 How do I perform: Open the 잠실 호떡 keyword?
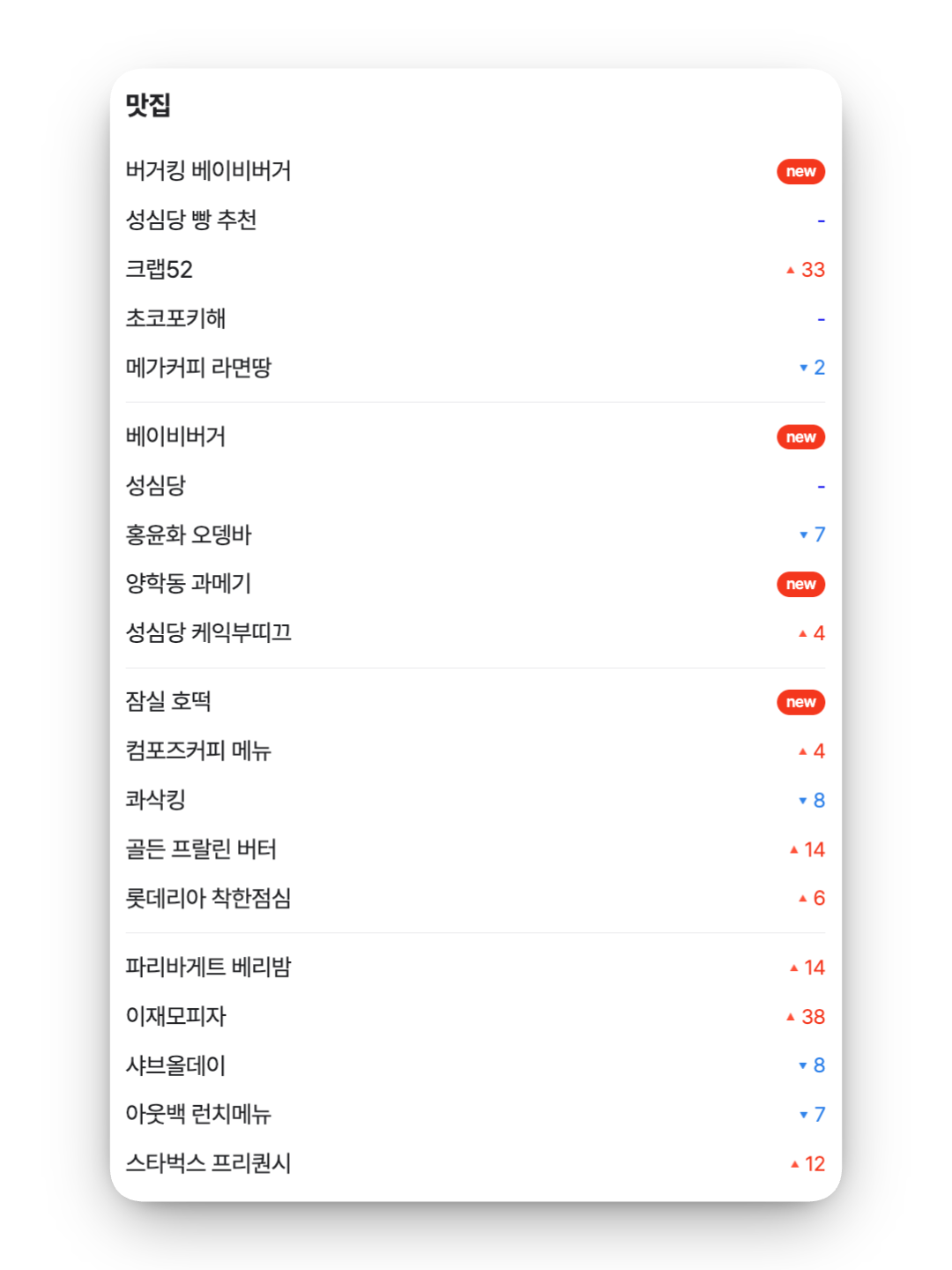[168, 702]
